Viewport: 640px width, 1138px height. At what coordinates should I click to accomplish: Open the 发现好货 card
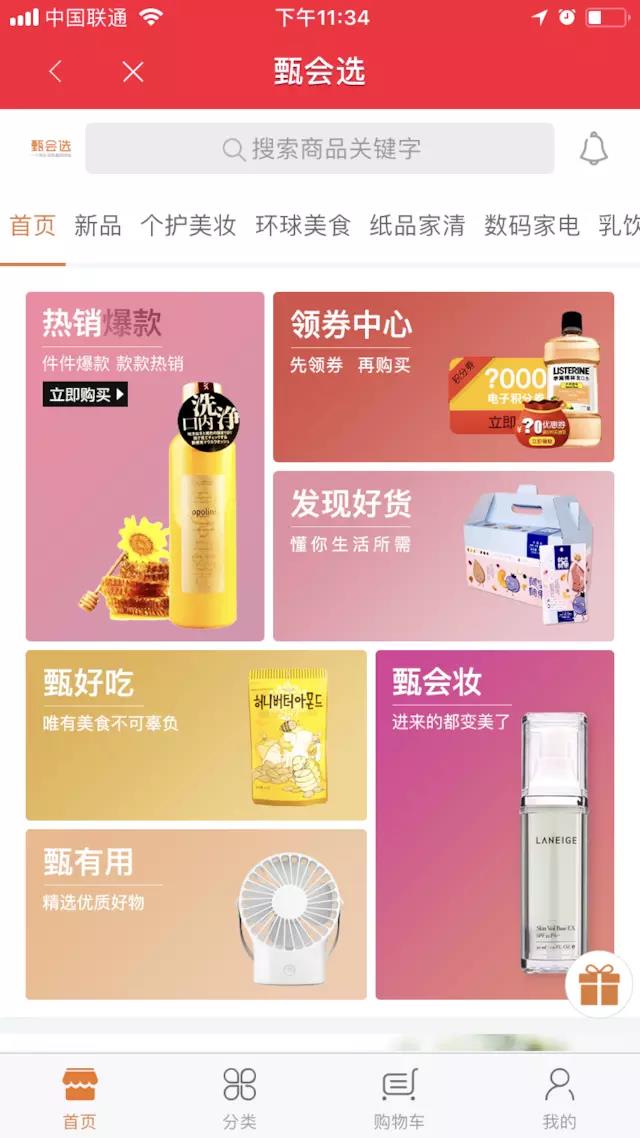443,556
